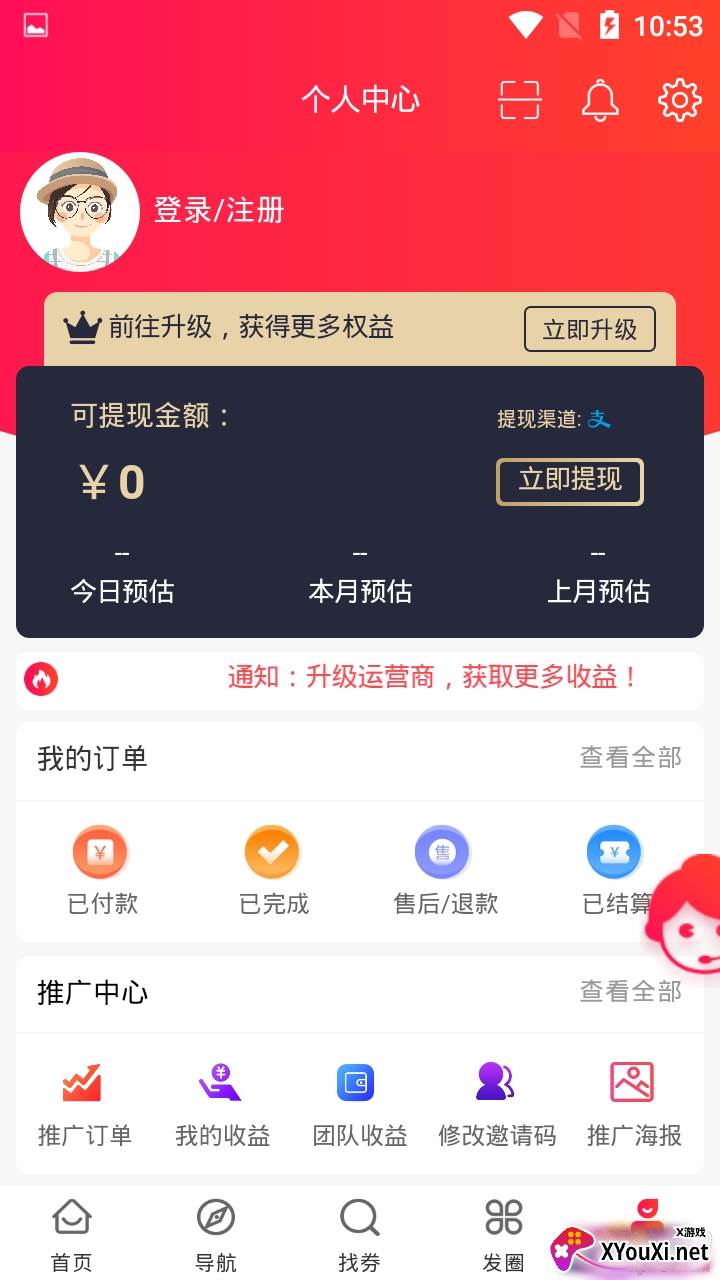Switch to the 首页 tab
This screenshot has width=720, height=1280.
click(72, 1234)
